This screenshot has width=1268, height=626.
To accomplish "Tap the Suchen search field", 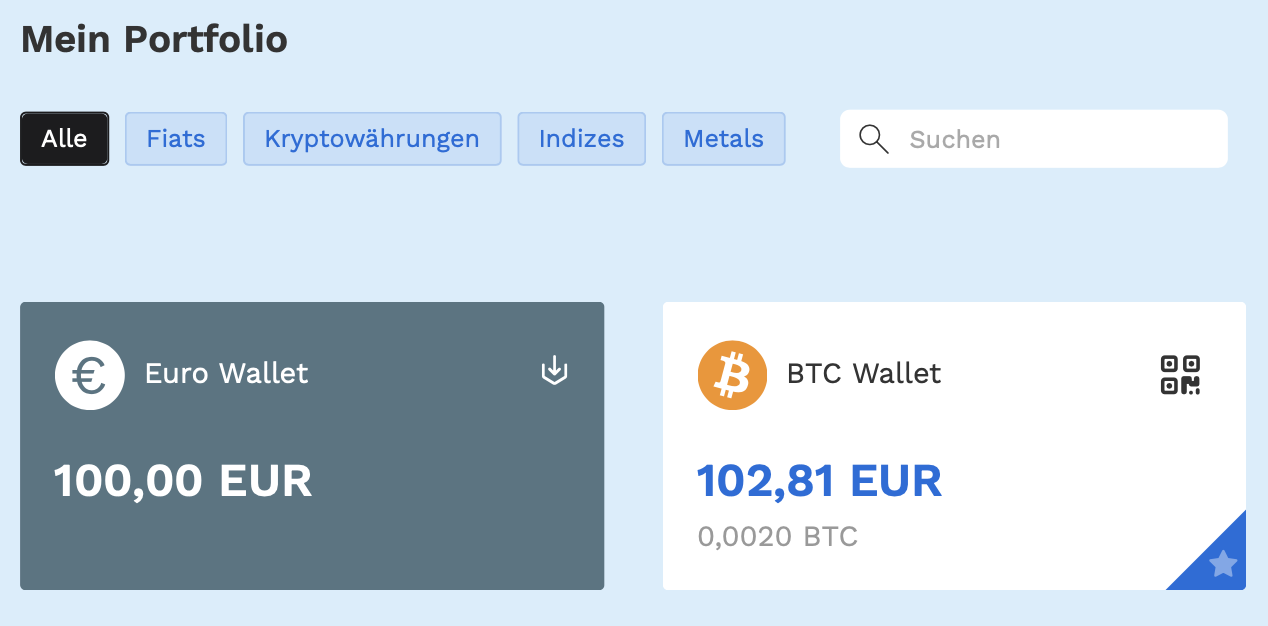I will 1050,139.
